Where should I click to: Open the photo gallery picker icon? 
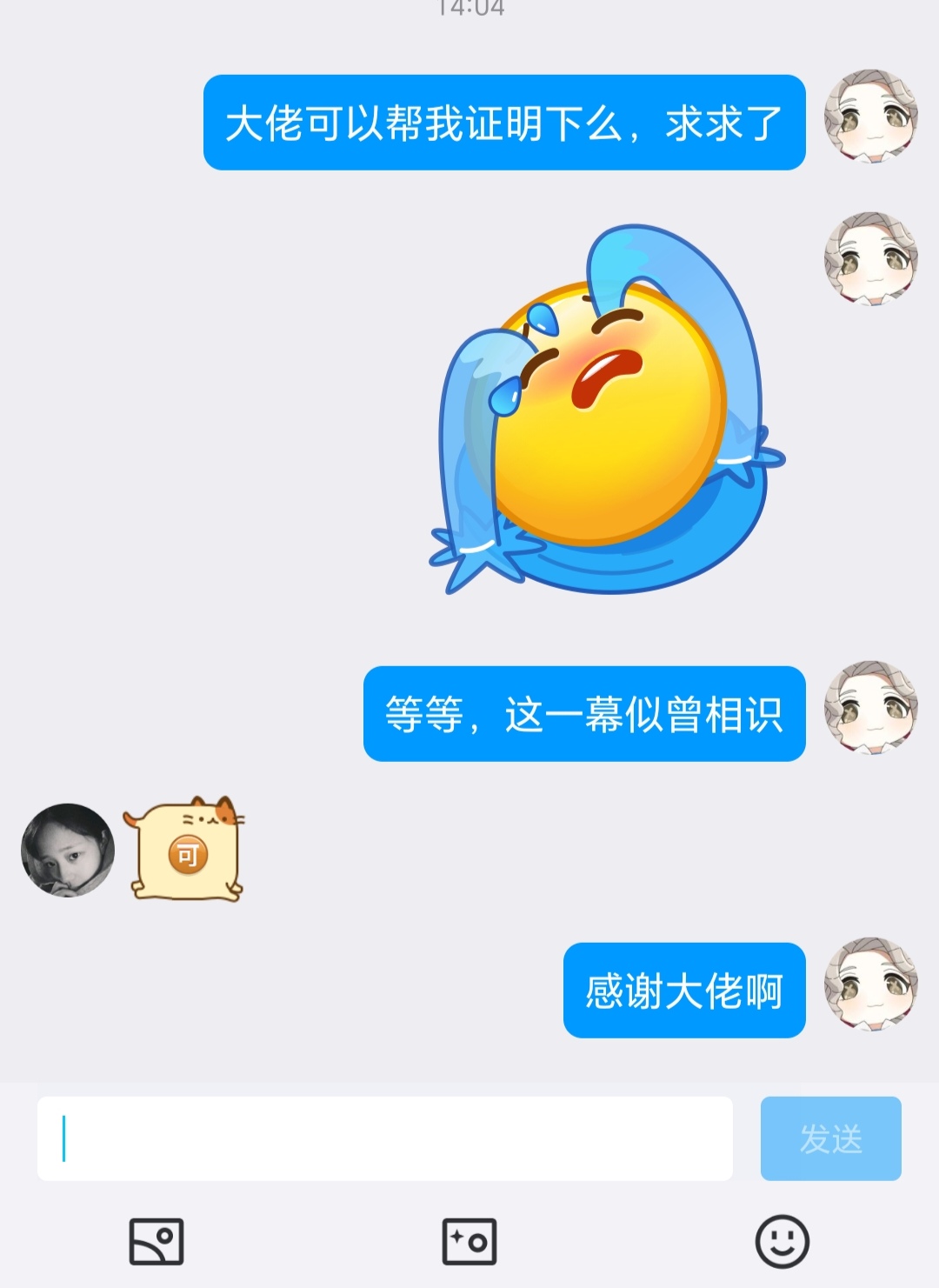coord(156,1241)
